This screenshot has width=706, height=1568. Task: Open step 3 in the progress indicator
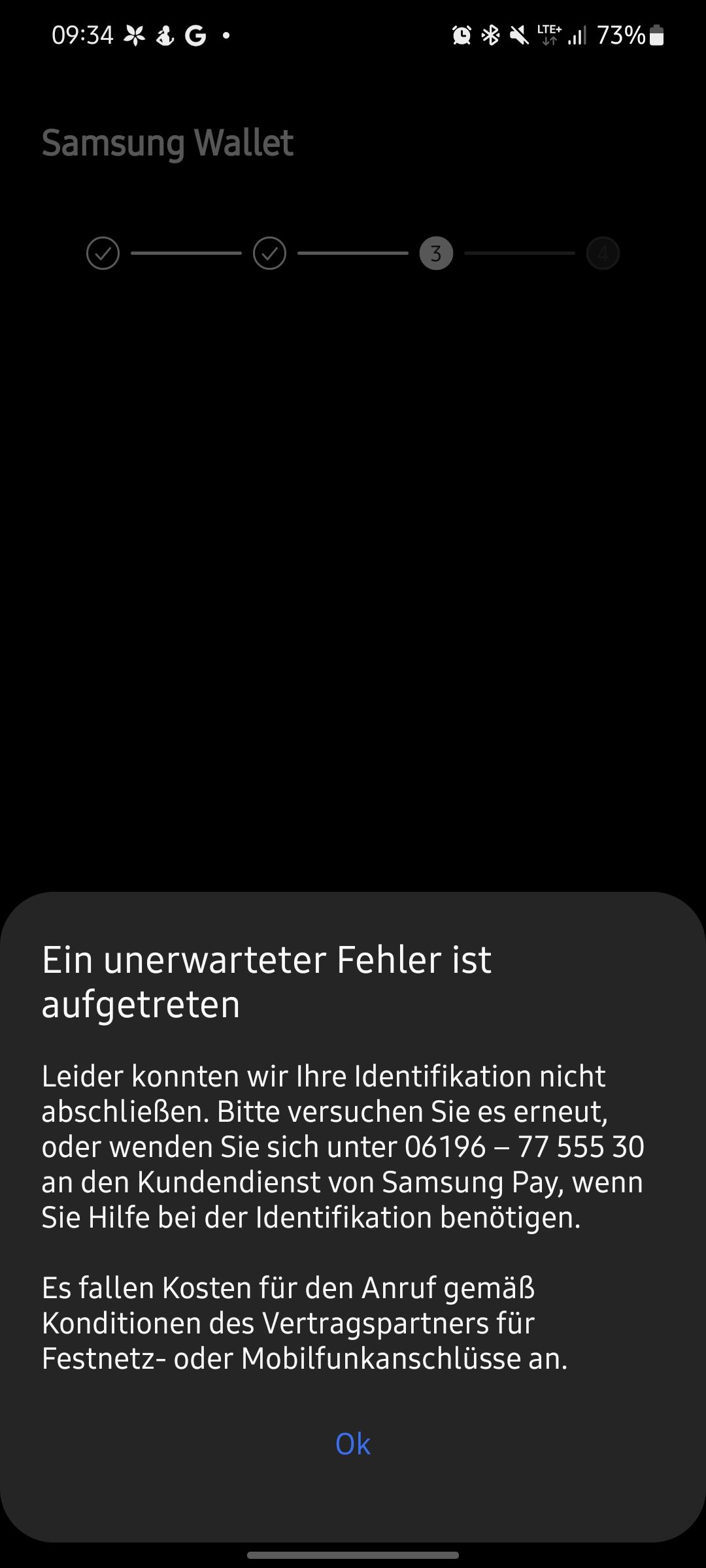[436, 253]
